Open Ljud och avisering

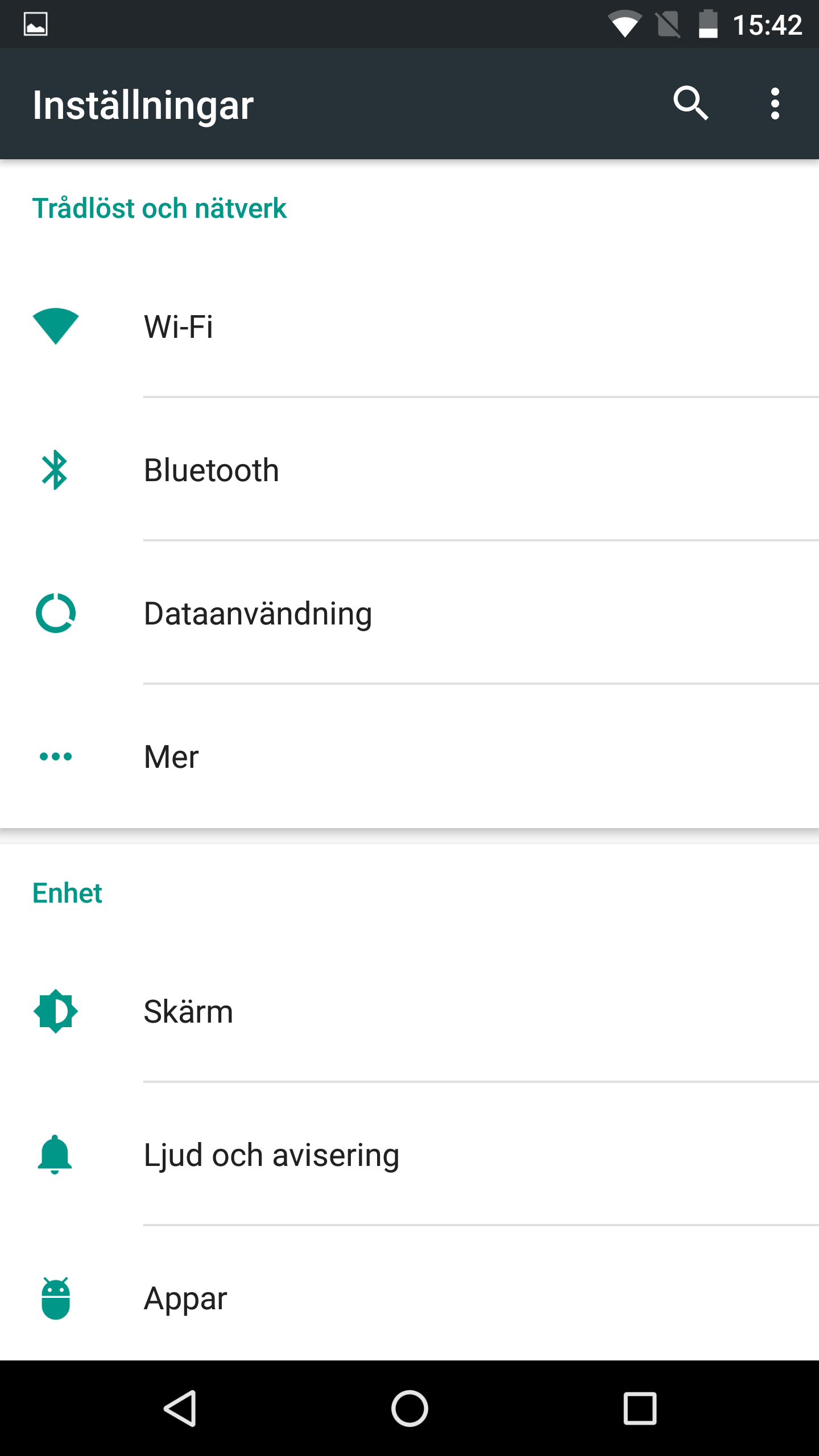click(409, 1155)
